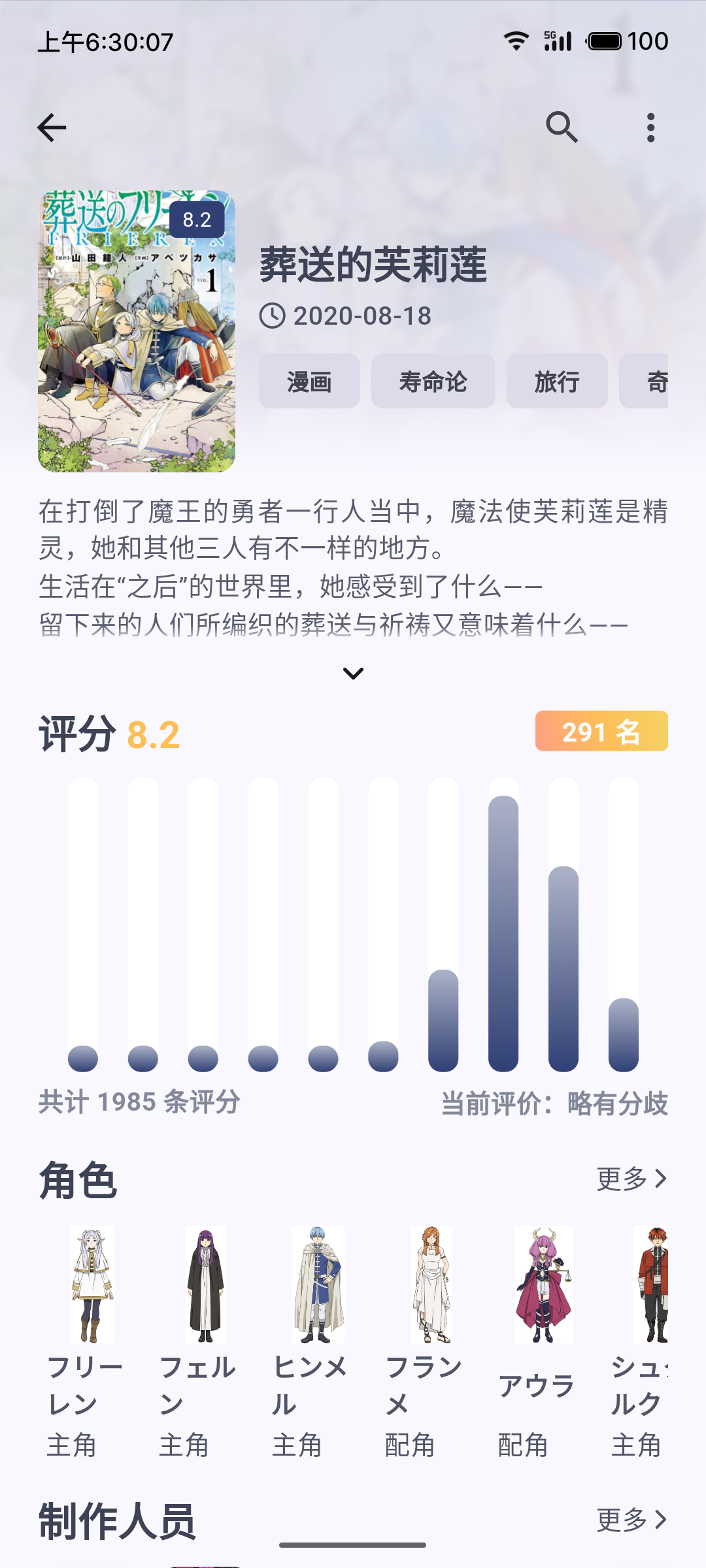Select the 寿命论 tag chip
Viewport: 706px width, 1568px height.
433,382
